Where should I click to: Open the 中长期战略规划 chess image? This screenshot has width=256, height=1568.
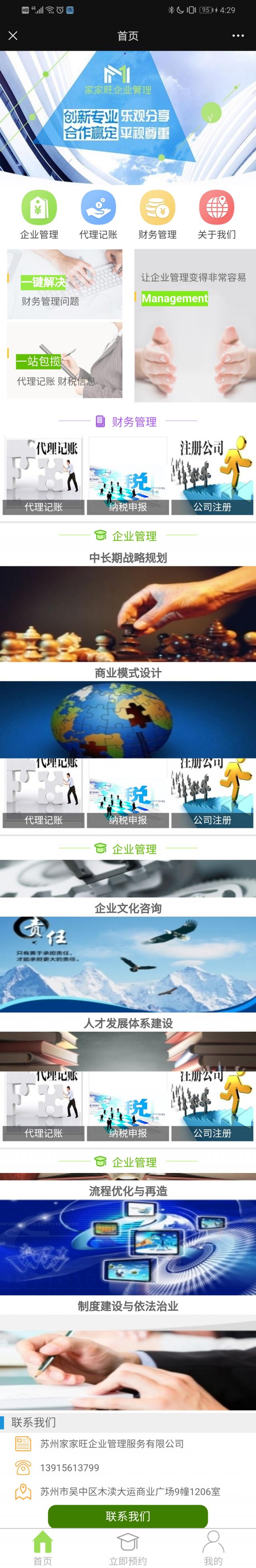pyautogui.click(x=128, y=613)
